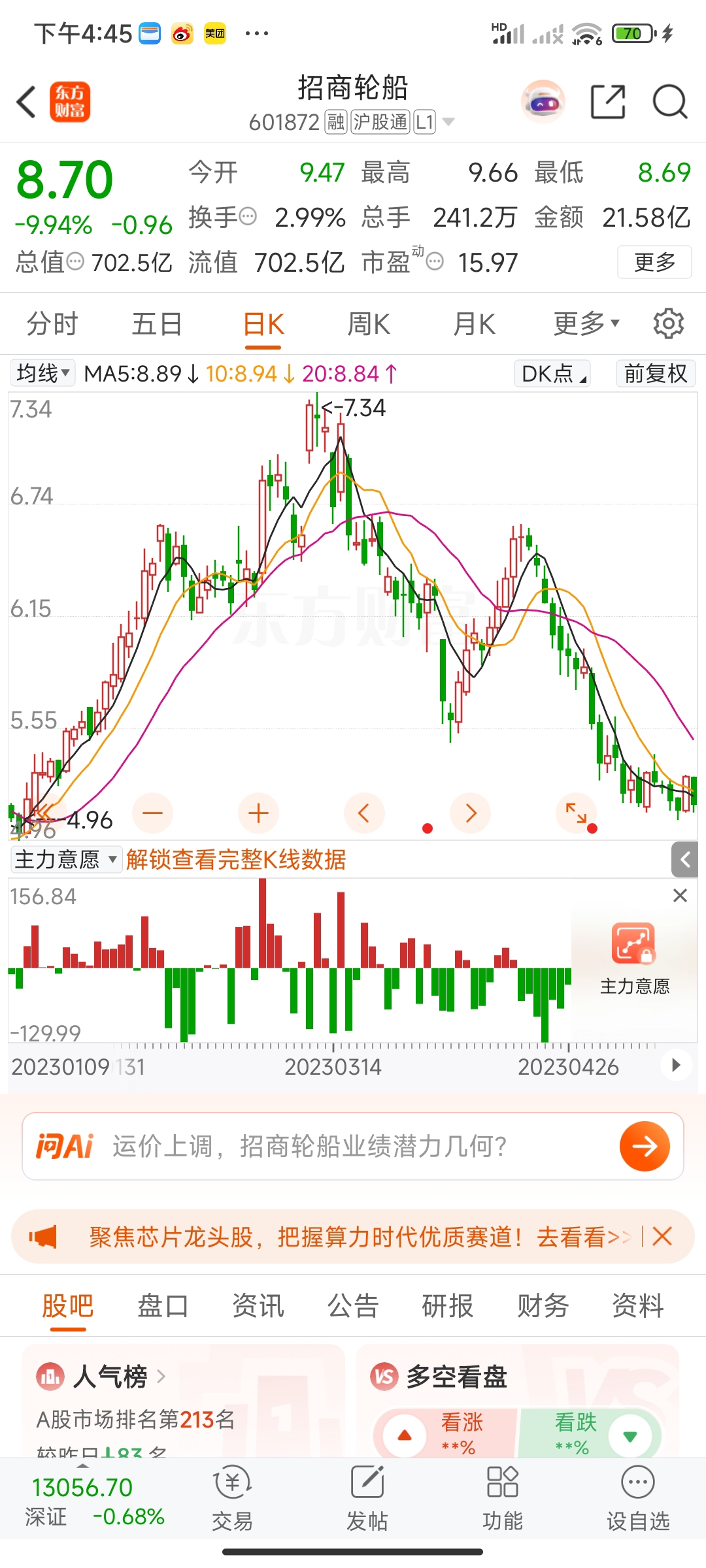Open the search magnifier icon
This screenshot has height=1568, width=706.
tap(670, 102)
